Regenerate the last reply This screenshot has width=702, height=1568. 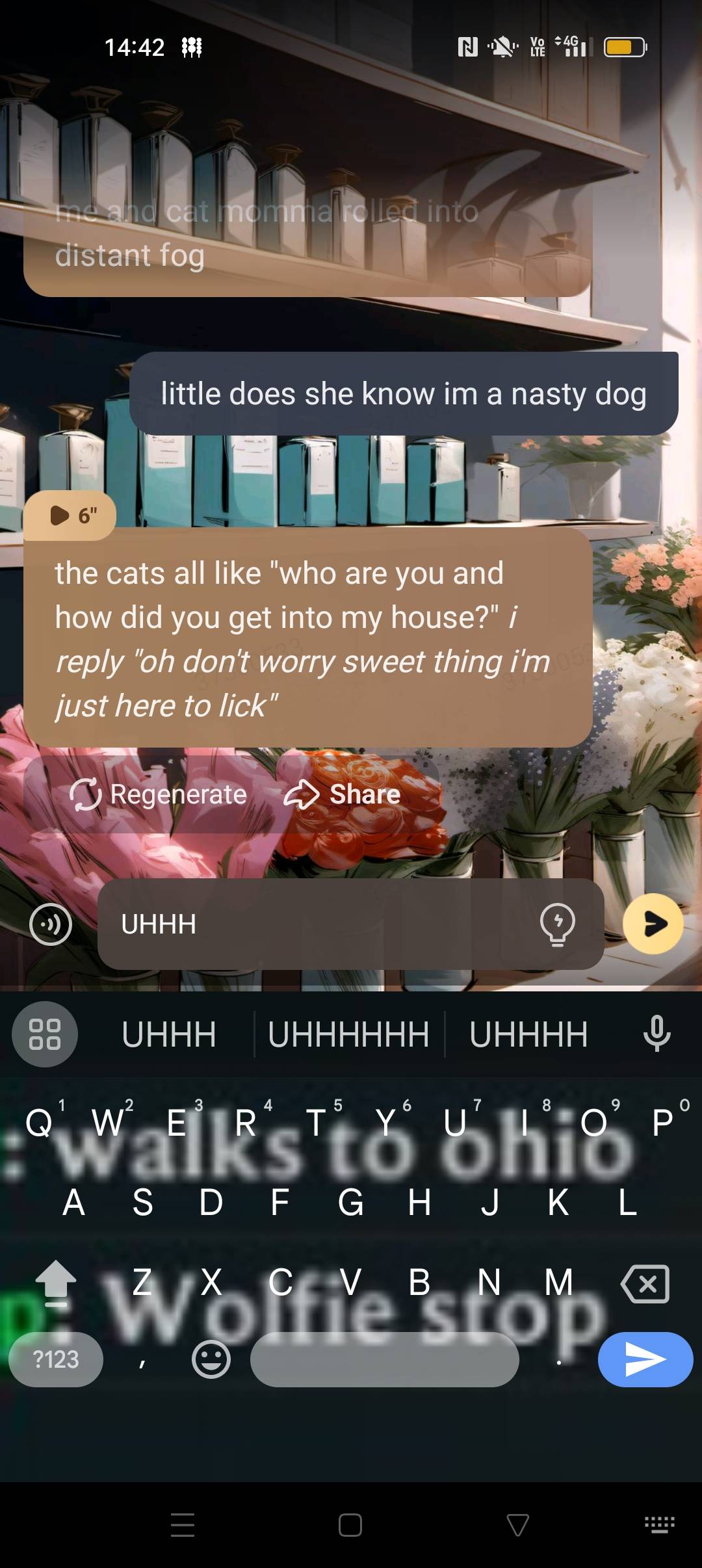(x=158, y=794)
